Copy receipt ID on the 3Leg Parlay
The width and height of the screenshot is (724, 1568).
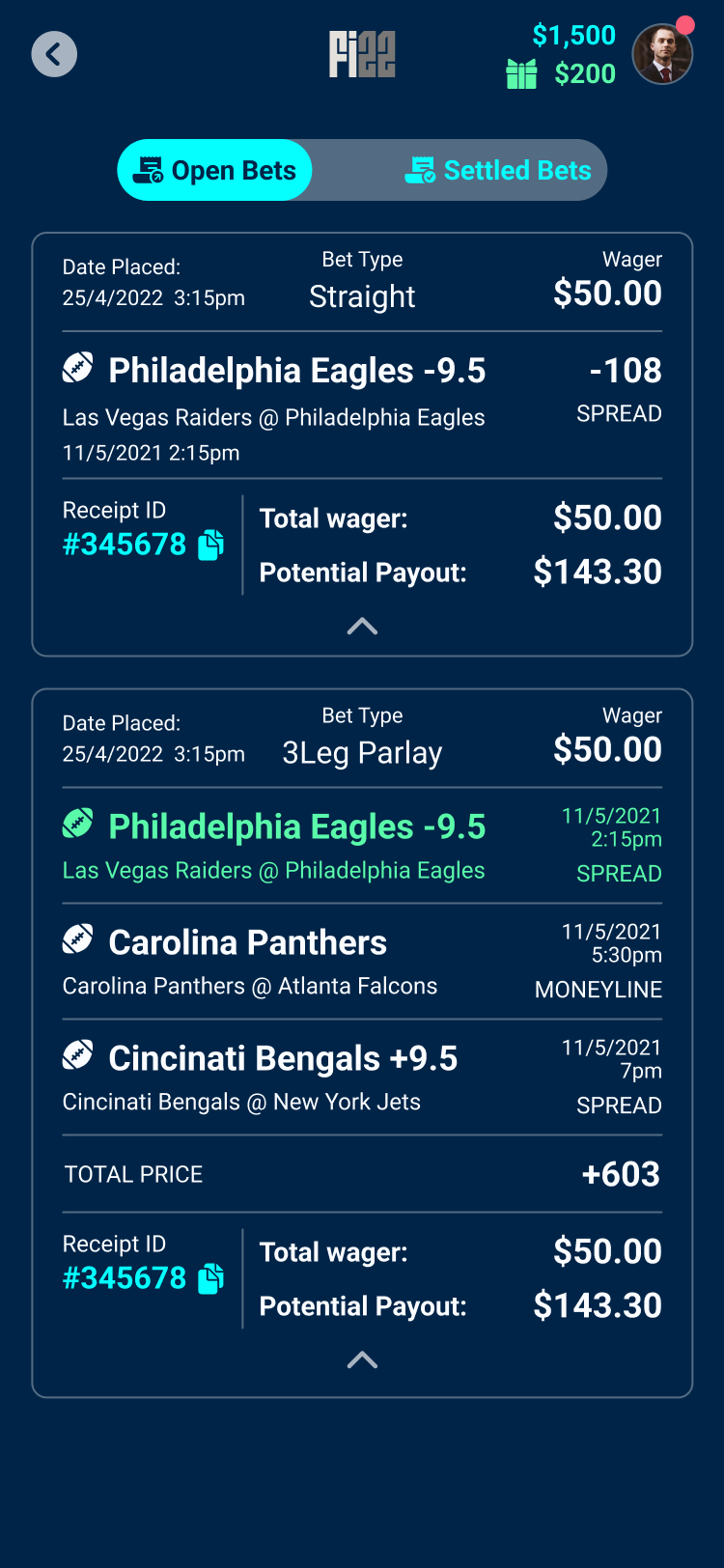pyautogui.click(x=210, y=1279)
